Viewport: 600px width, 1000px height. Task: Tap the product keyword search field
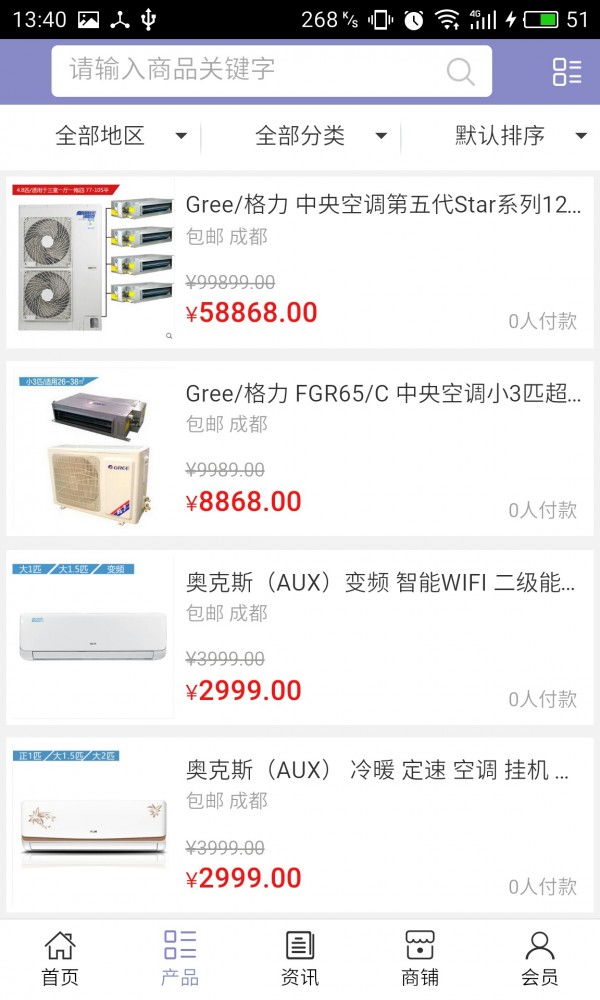point(250,70)
